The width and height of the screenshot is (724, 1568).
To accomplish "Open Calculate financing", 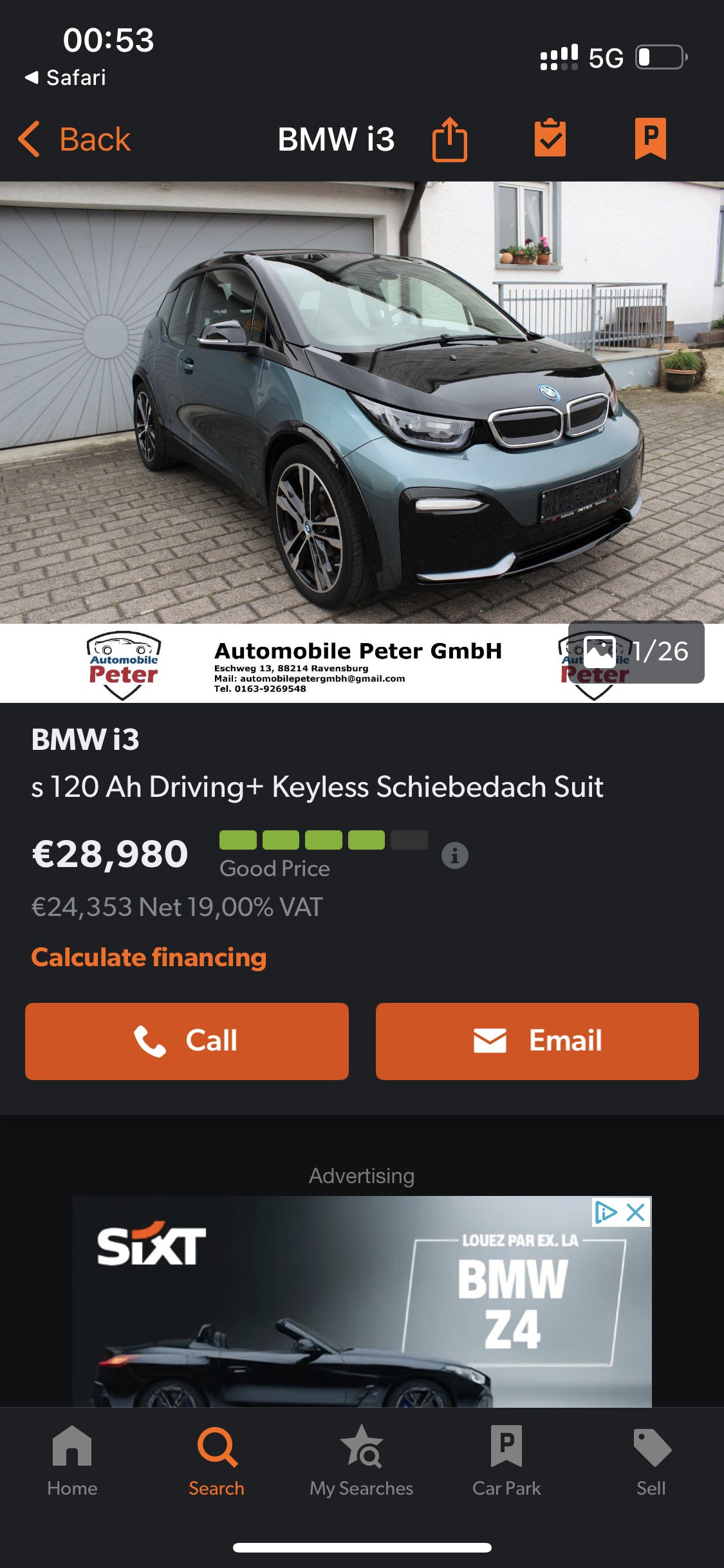I will pyautogui.click(x=149, y=957).
